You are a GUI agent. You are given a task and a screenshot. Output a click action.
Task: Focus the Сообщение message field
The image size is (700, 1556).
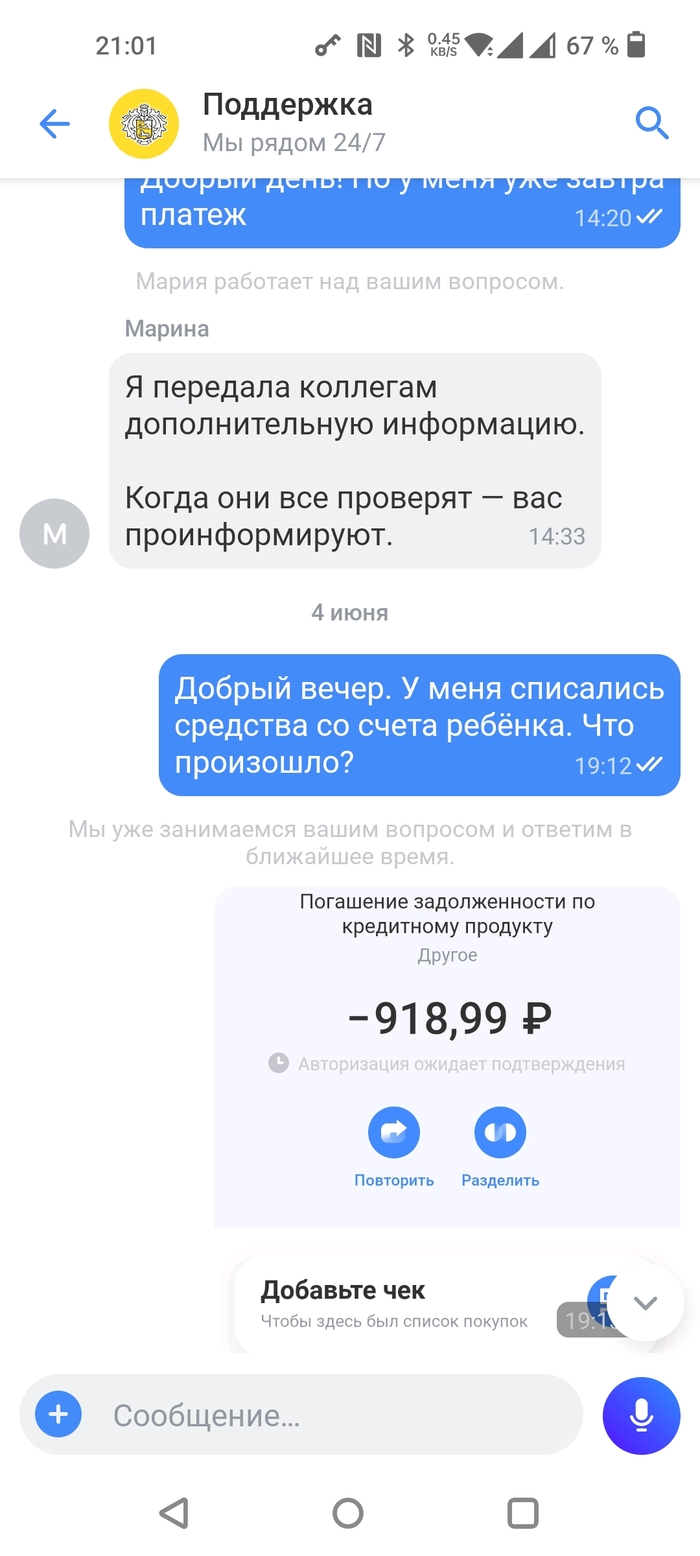[x=330, y=1415]
